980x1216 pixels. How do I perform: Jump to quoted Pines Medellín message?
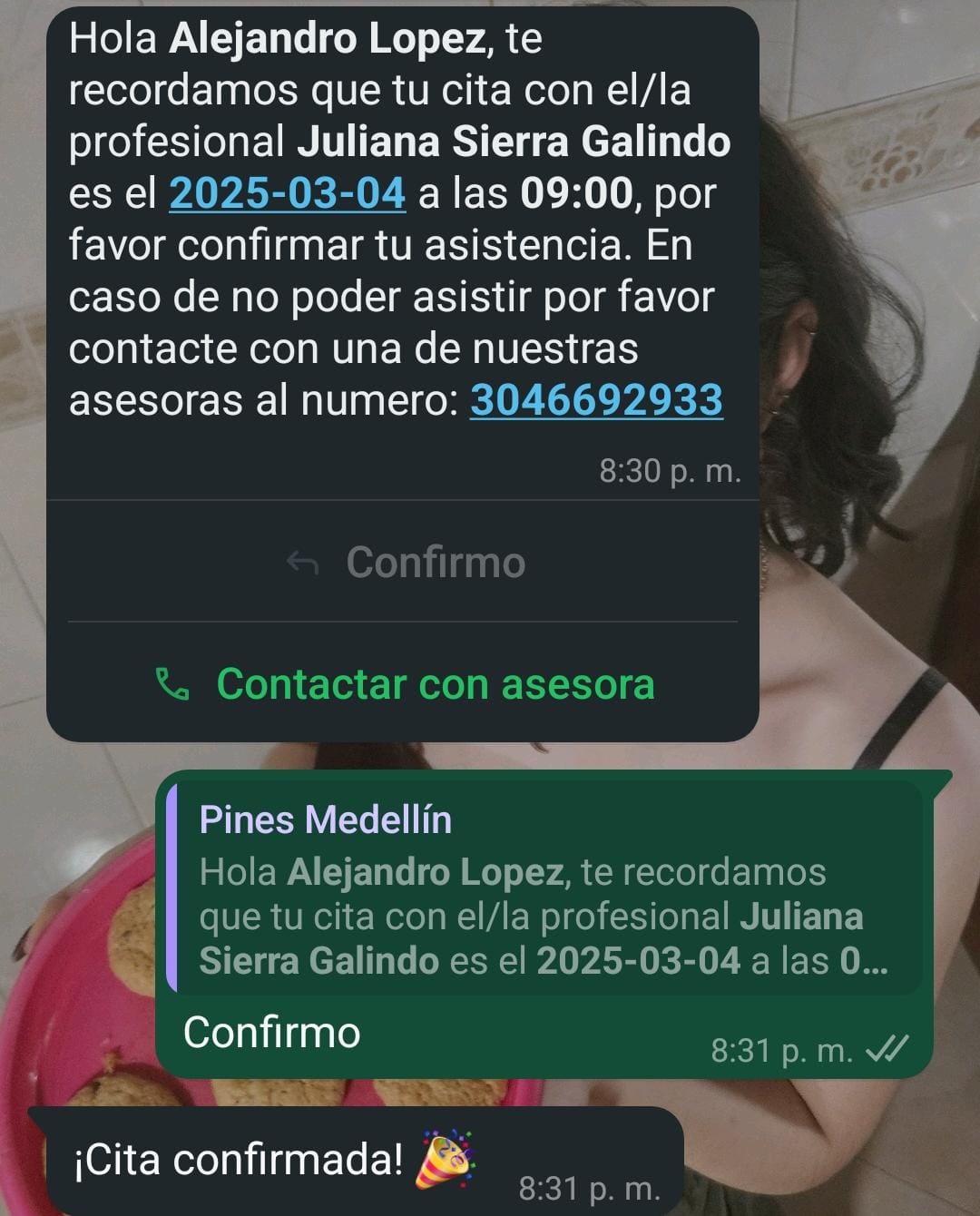click(544, 889)
